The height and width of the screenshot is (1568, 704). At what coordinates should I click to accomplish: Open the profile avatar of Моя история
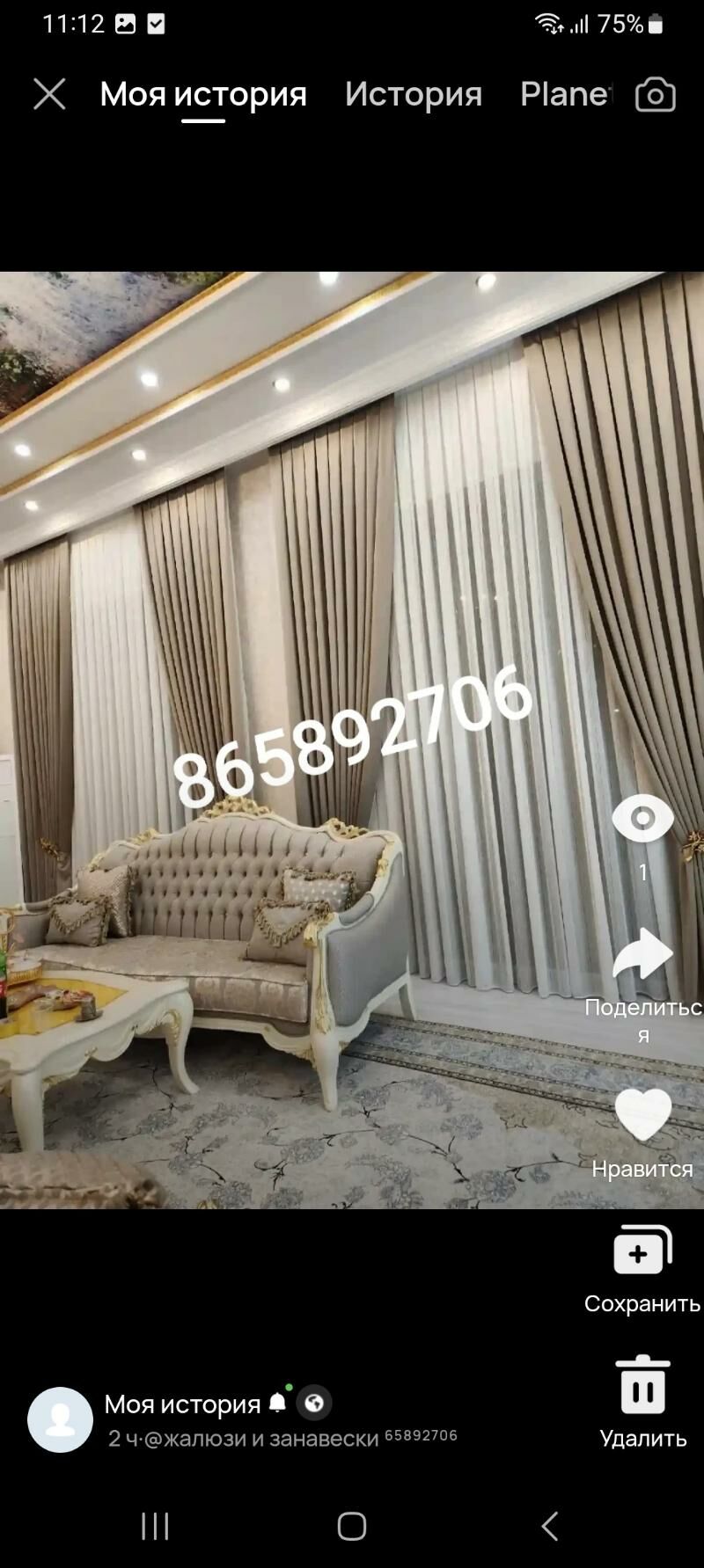click(60, 1419)
